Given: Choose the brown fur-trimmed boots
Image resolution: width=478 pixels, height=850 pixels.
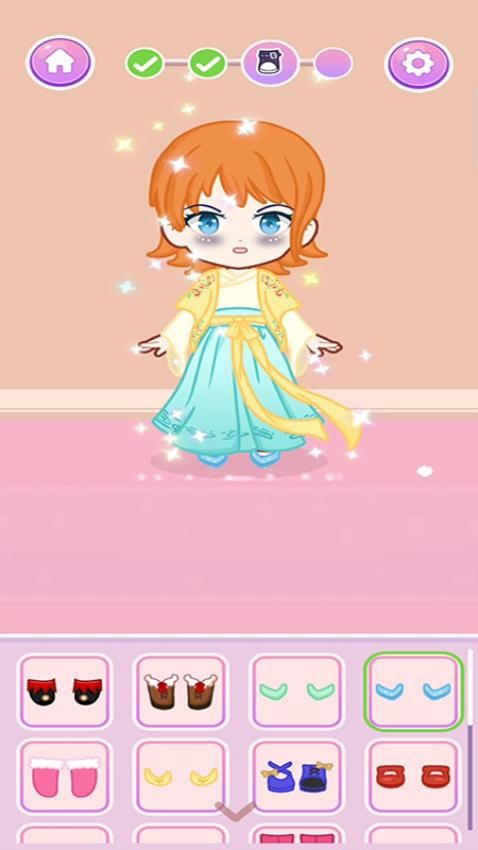Looking at the screenshot, I should point(180,691).
